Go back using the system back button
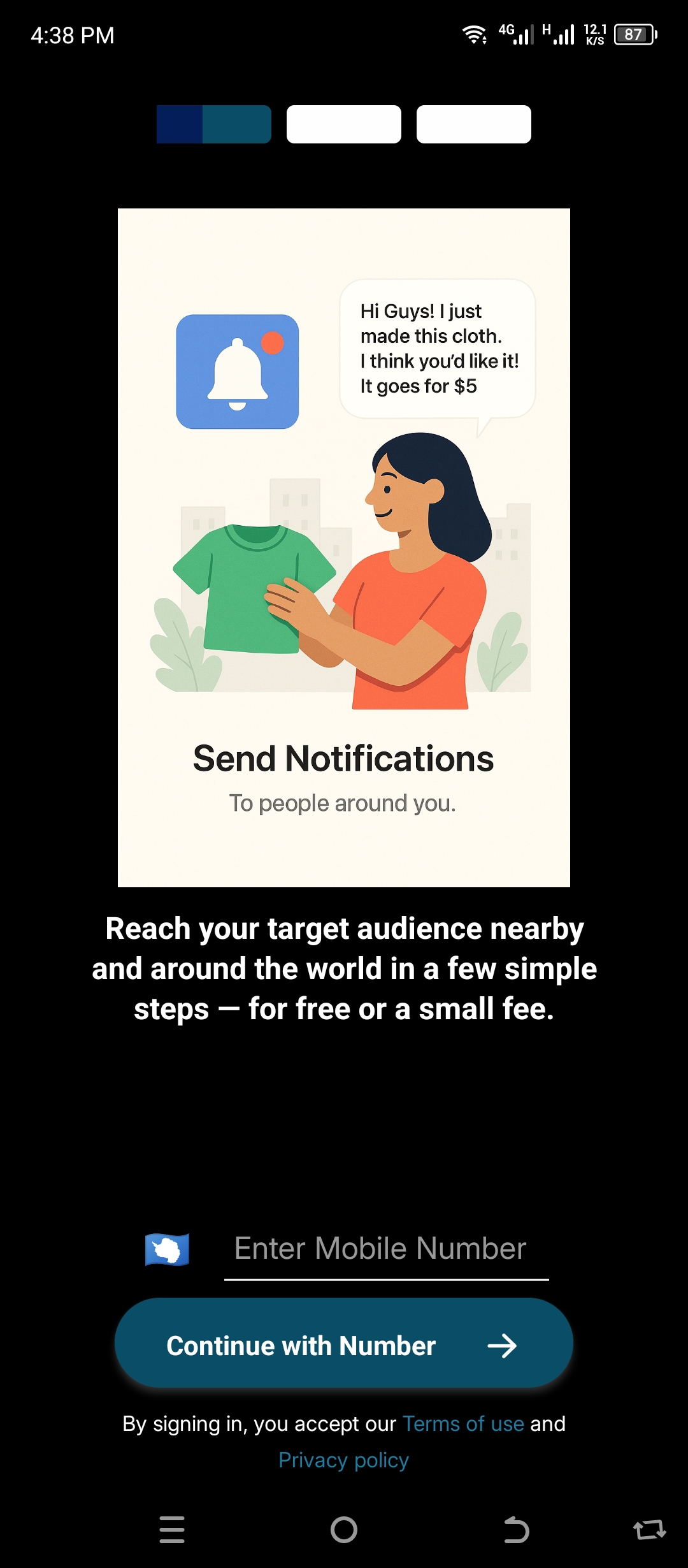The image size is (688, 1568). (x=516, y=1530)
